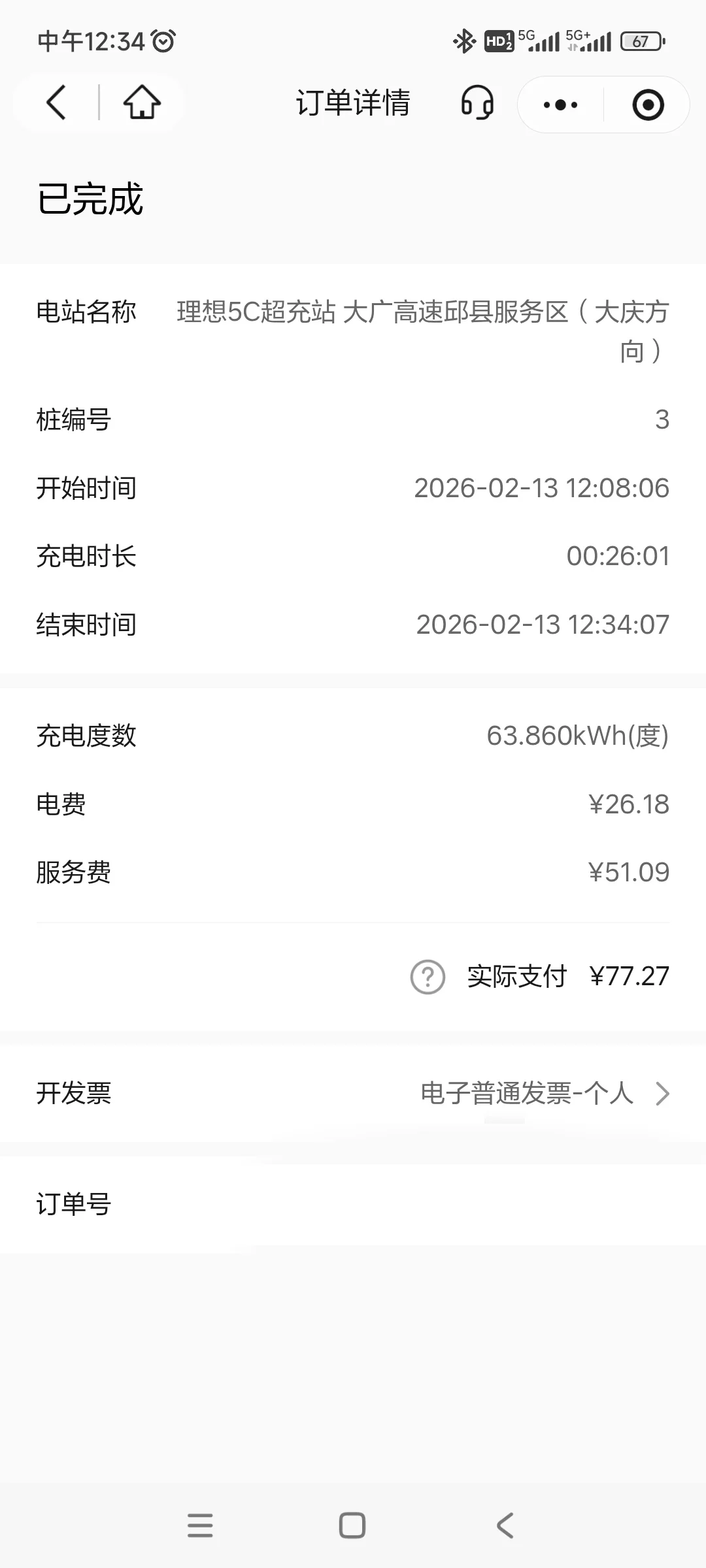Show help for 实际支付 amount
This screenshot has width=706, height=1568.
pos(428,977)
